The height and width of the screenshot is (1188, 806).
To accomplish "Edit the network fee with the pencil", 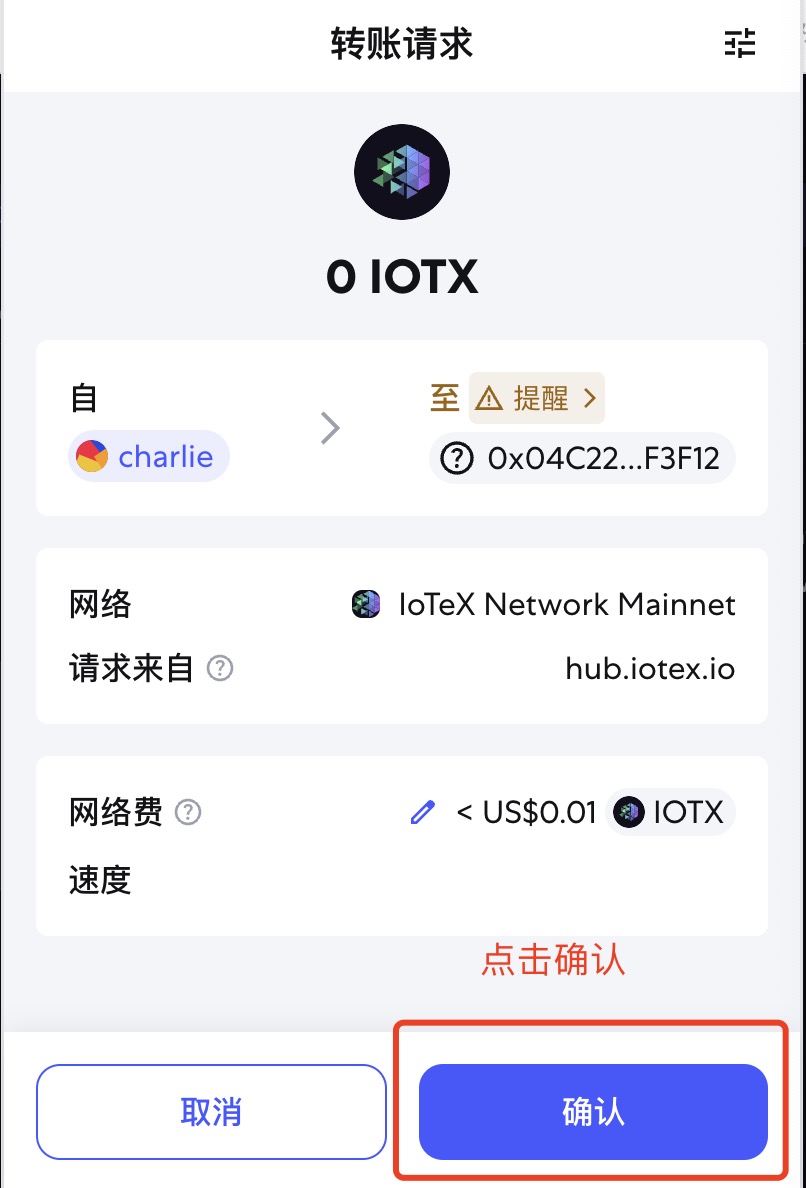I will [x=423, y=812].
